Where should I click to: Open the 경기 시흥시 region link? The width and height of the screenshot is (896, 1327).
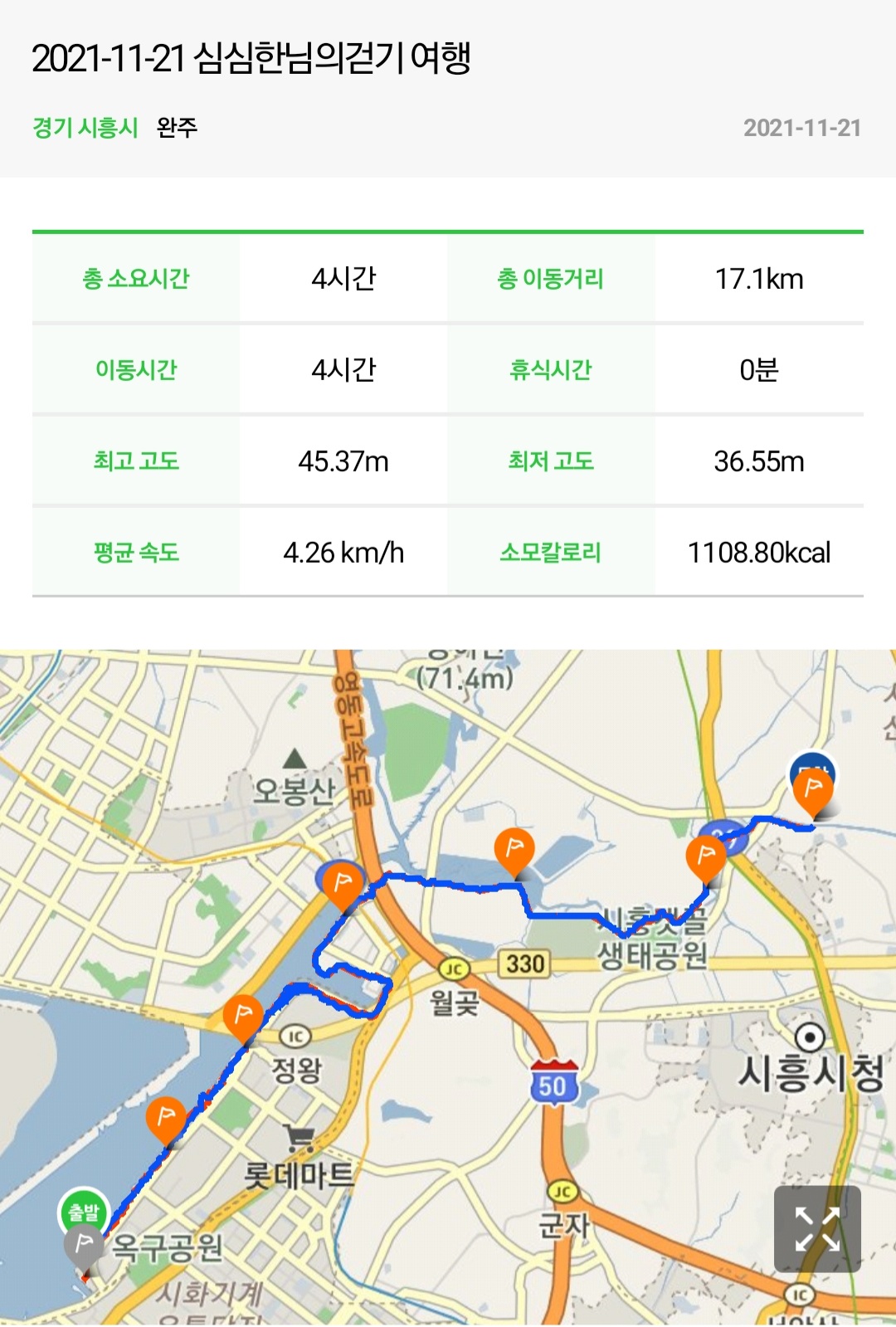click(x=85, y=128)
